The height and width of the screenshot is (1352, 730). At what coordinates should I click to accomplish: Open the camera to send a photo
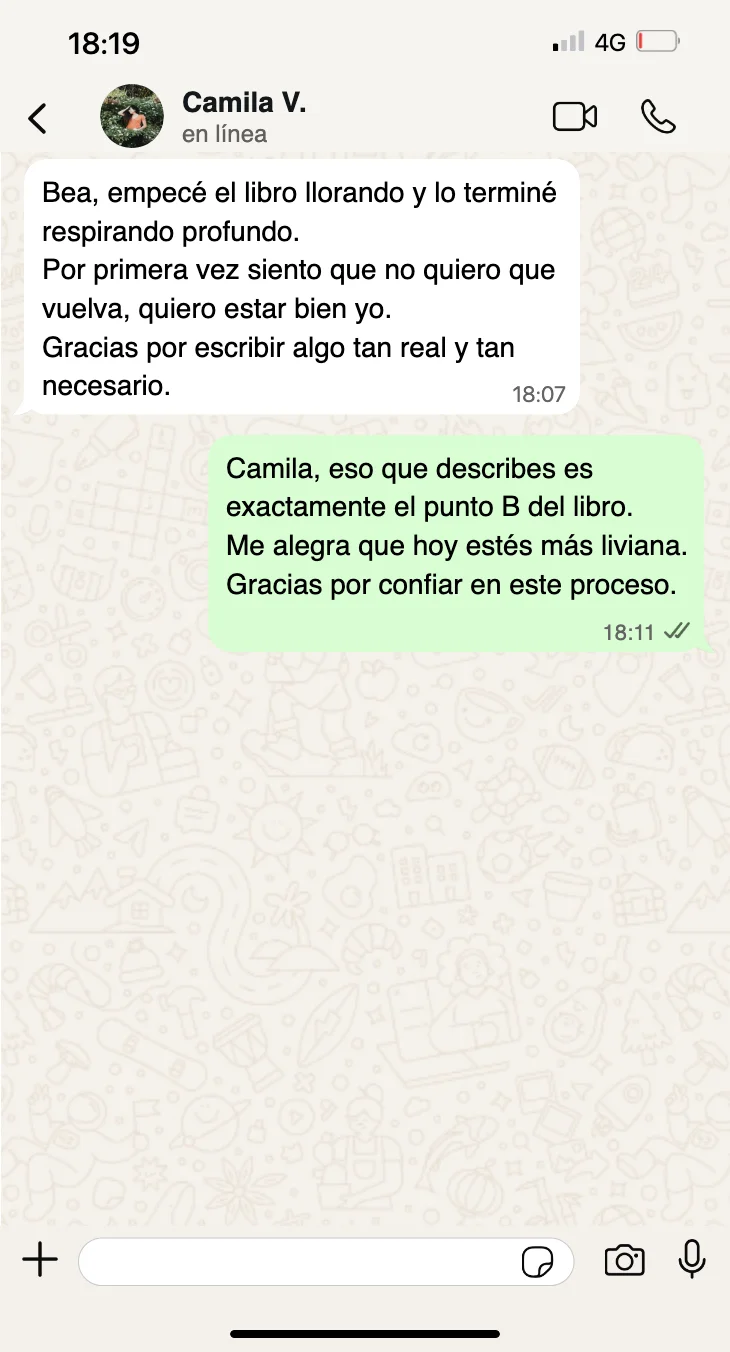624,1261
